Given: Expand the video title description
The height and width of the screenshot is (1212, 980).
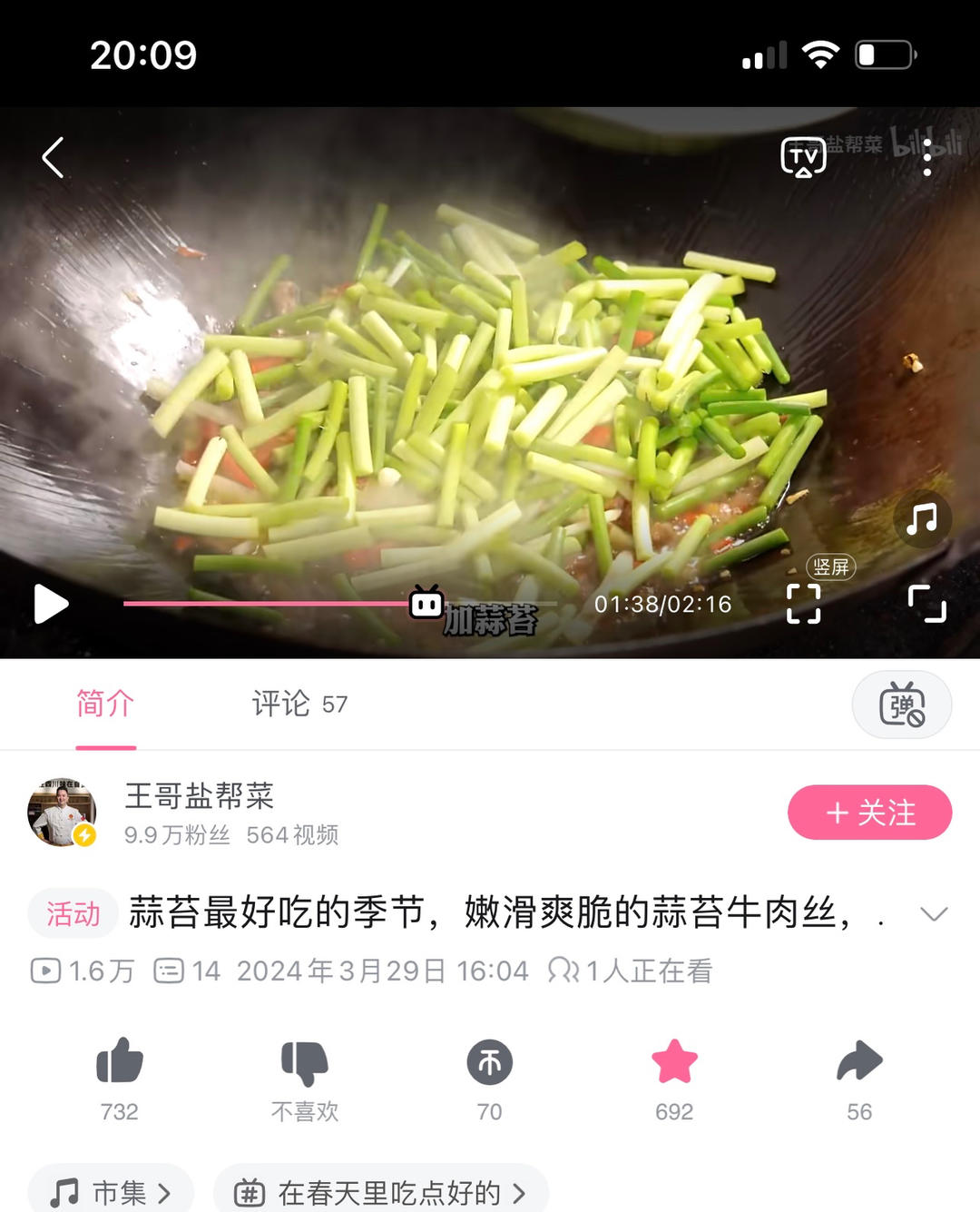Looking at the screenshot, I should click(933, 913).
